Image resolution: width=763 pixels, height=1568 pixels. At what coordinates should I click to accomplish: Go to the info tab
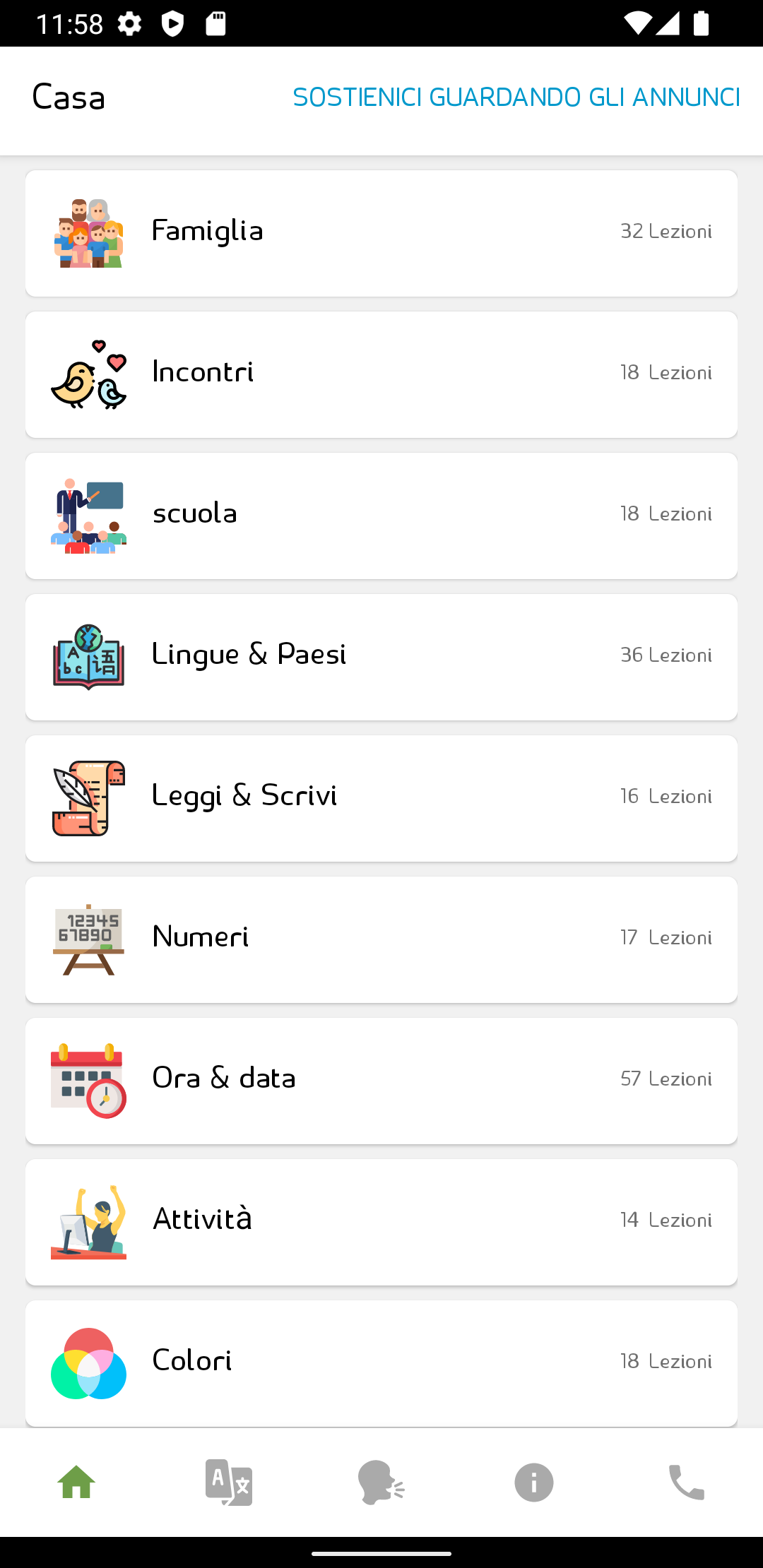(x=534, y=1482)
